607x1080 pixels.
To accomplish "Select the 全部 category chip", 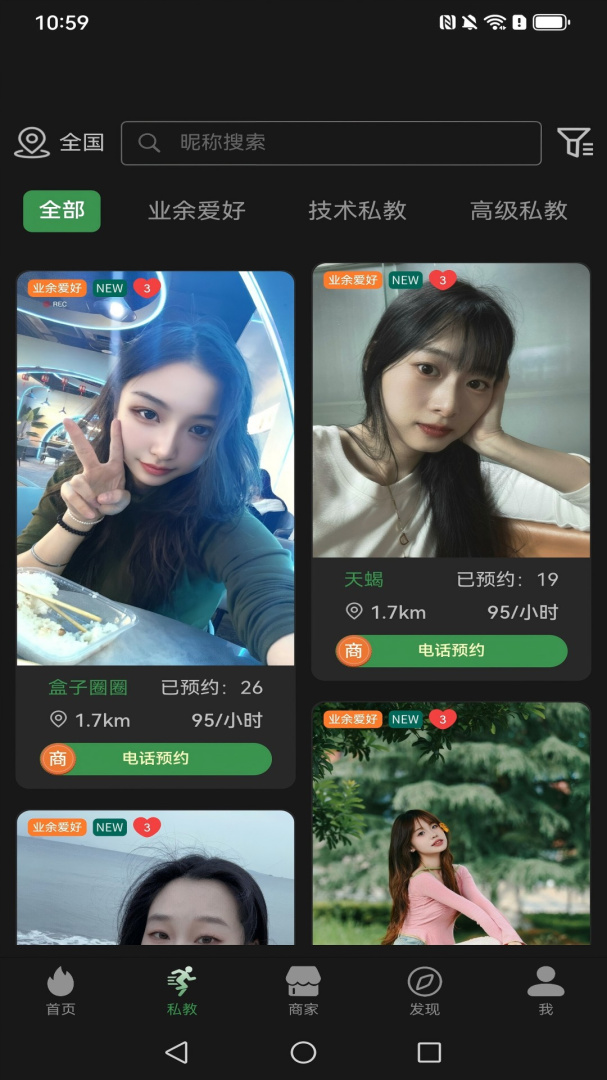I will click(x=62, y=211).
